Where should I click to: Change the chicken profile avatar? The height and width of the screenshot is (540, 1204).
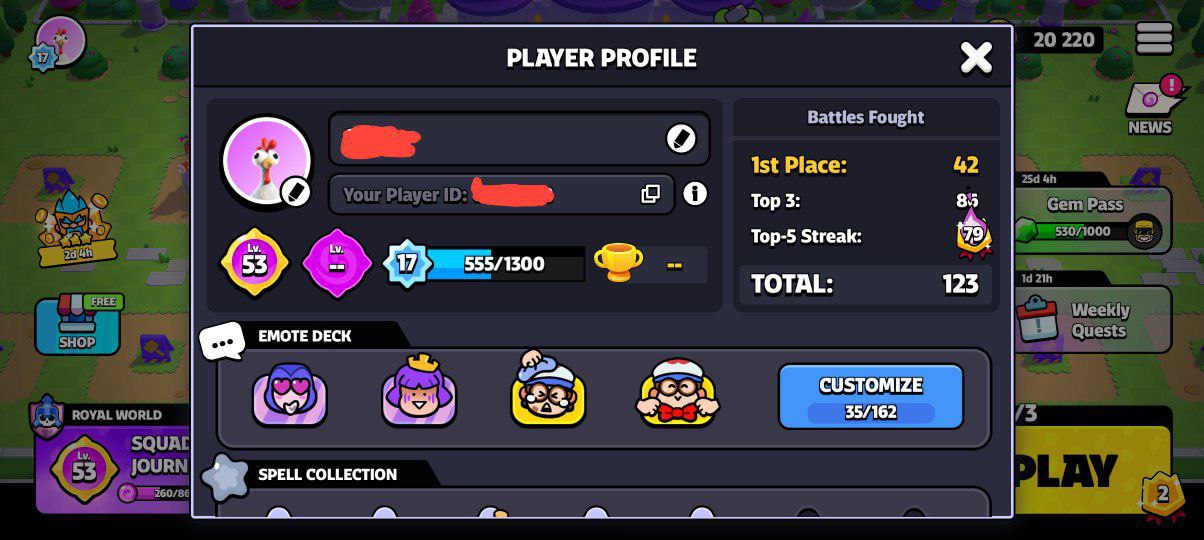point(294,191)
